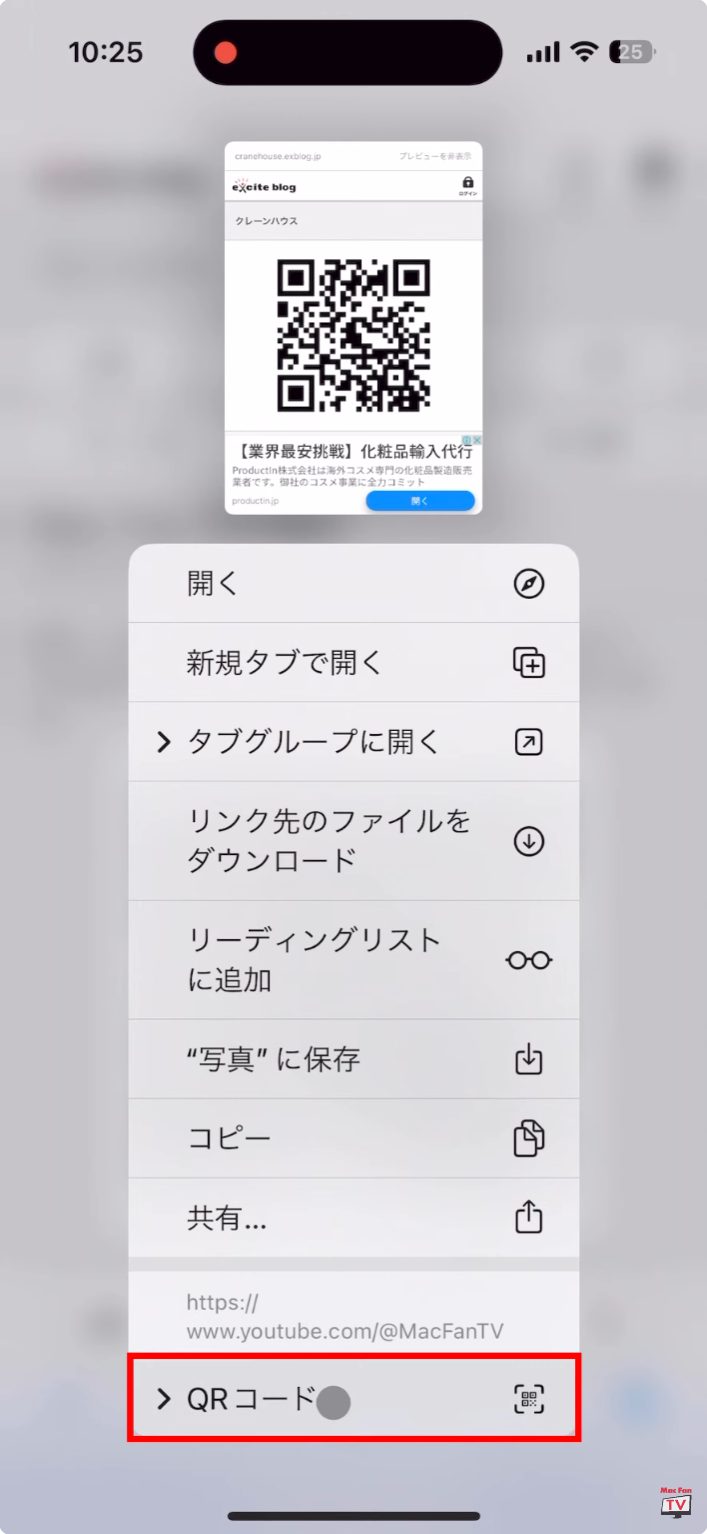
Task: Tap 開く to open the link
Action: [x=353, y=584]
